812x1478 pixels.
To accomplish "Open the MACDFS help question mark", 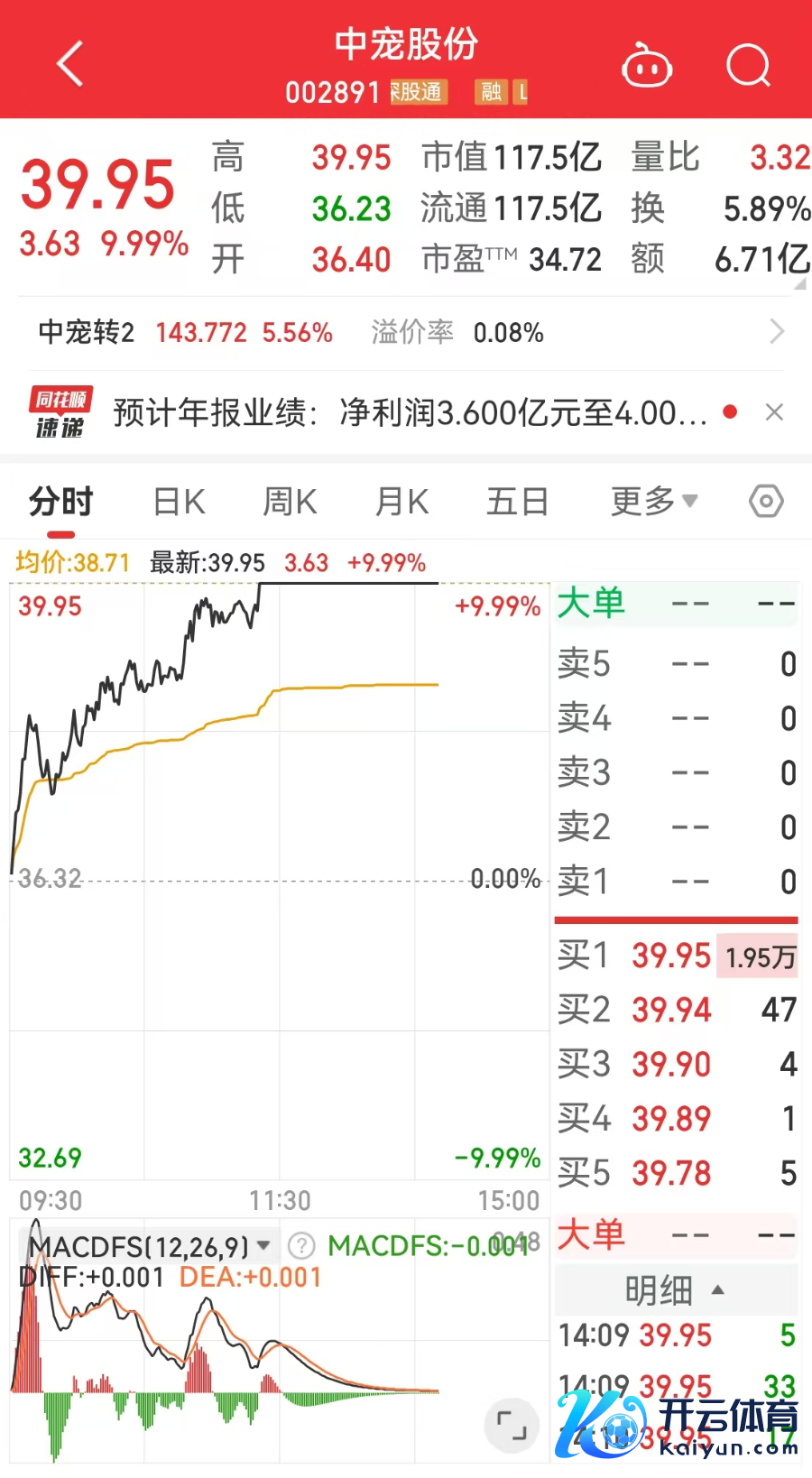I will tap(300, 1246).
